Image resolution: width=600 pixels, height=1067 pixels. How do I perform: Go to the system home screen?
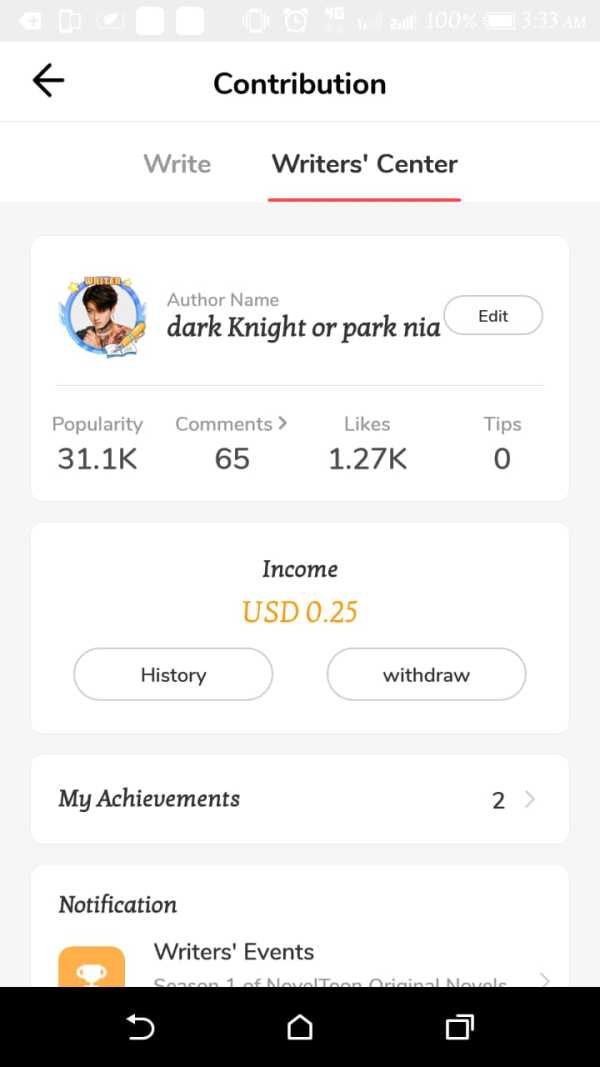pos(300,1027)
